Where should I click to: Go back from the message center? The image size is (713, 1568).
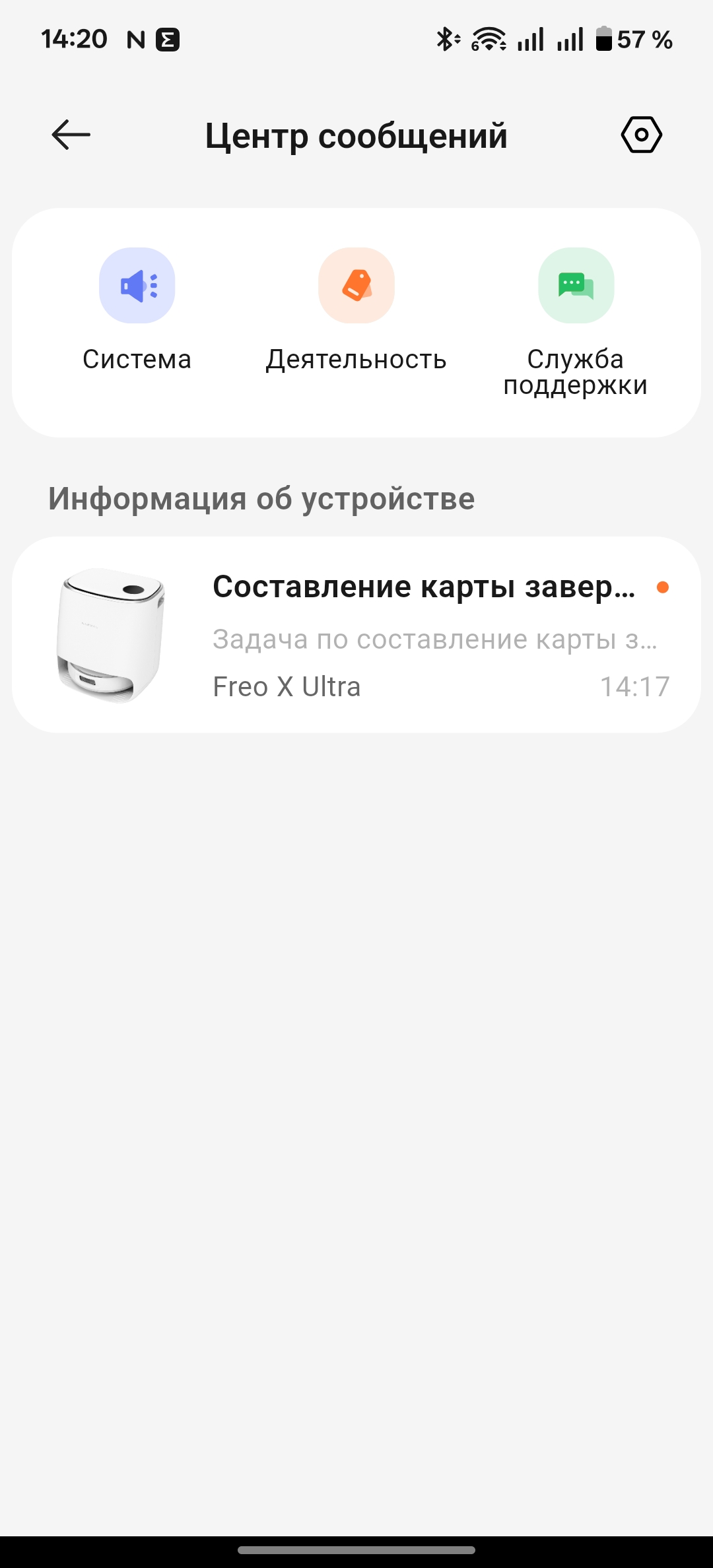71,135
